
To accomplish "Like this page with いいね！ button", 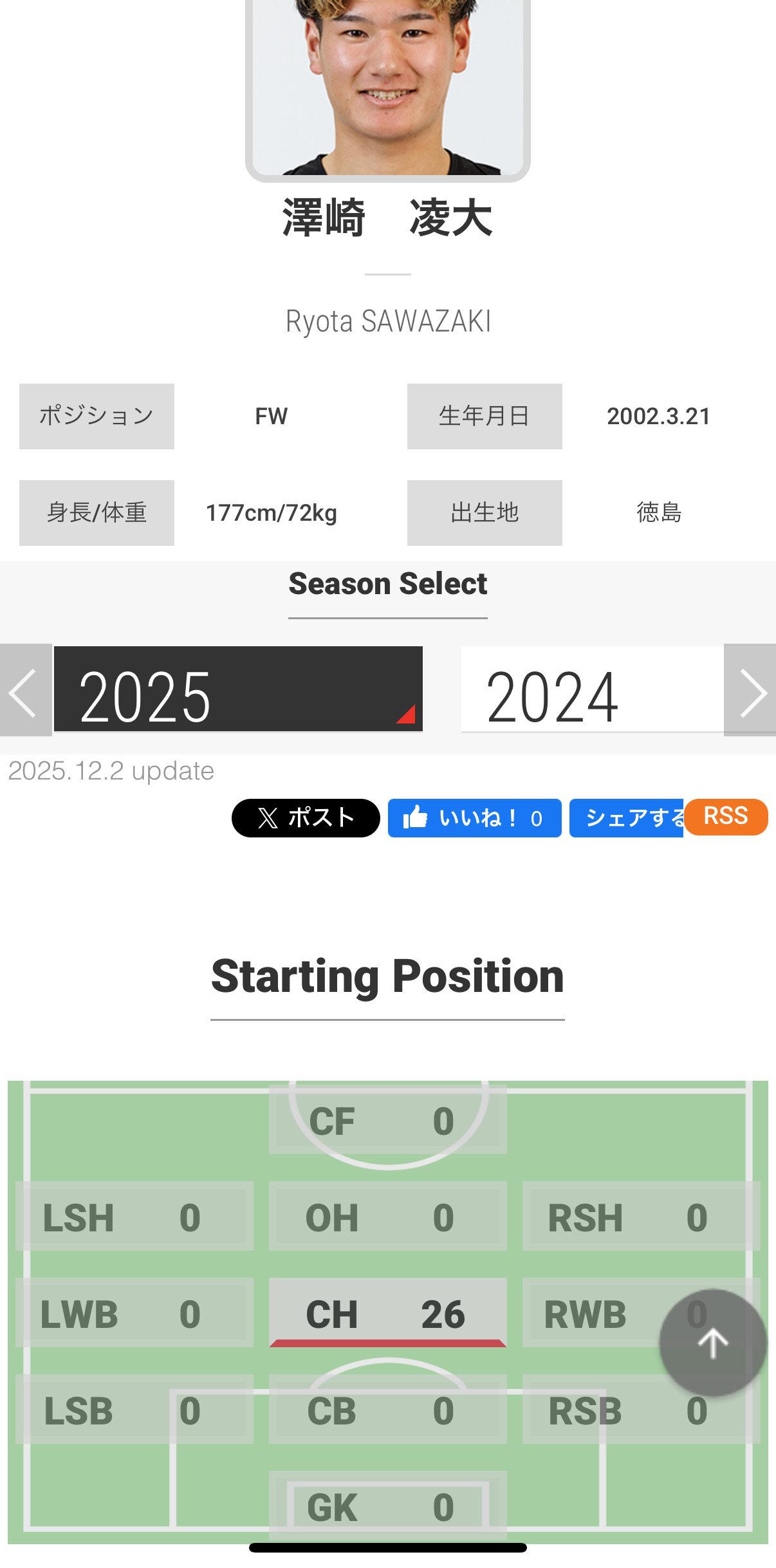I will tap(474, 818).
